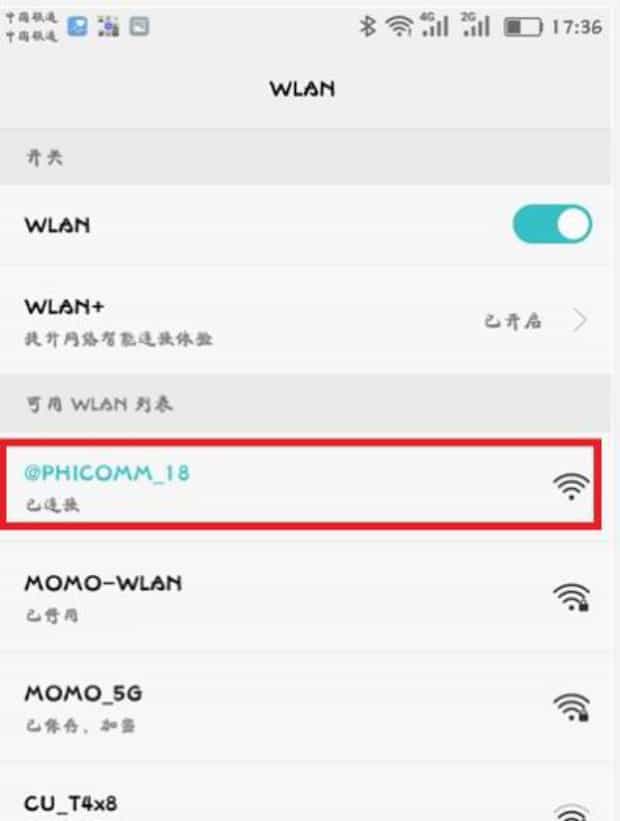Connect to the MOMO_5G network
620x821 pixels.
click(300, 708)
